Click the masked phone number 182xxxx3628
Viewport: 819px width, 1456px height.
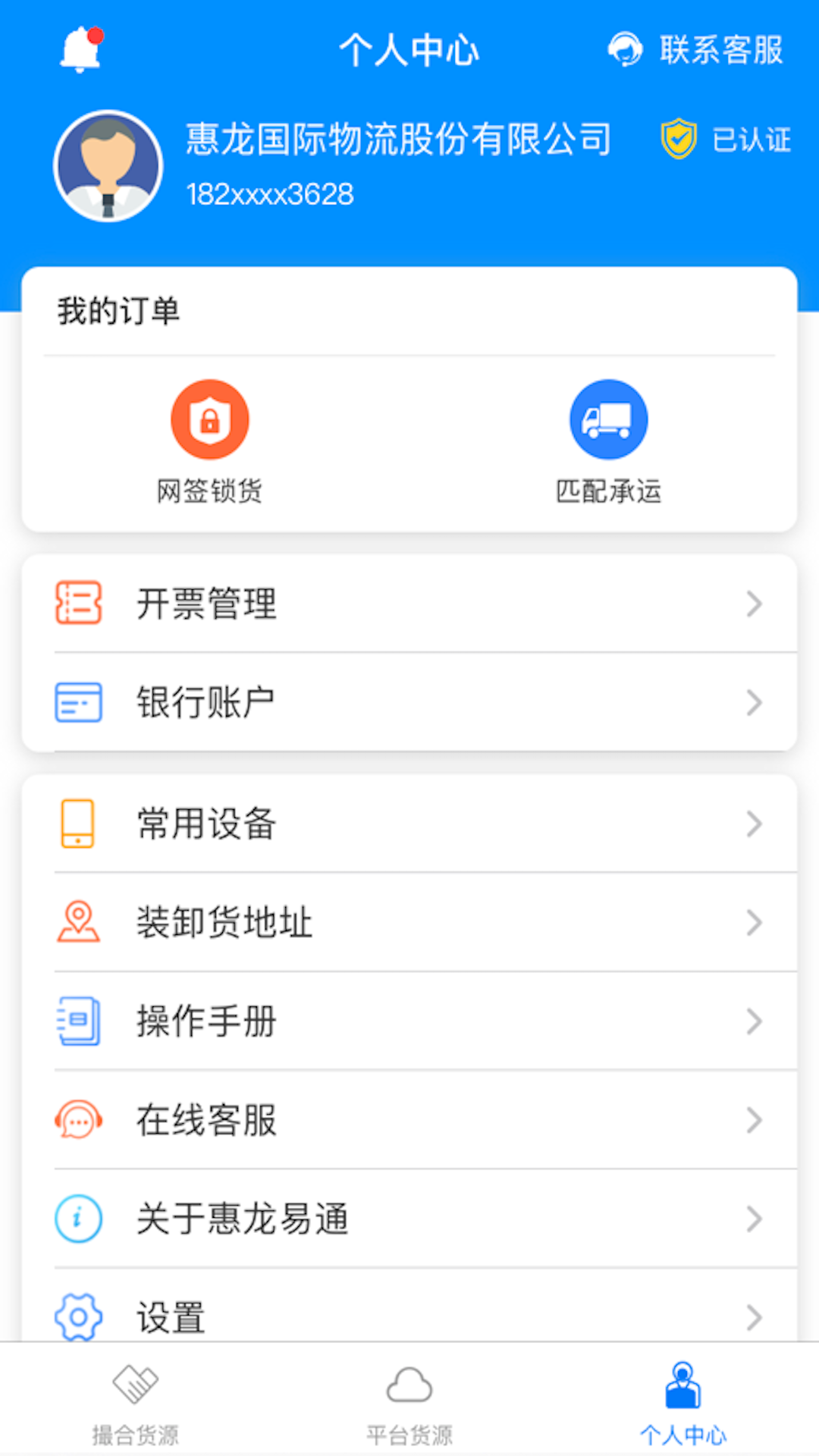coord(271,194)
